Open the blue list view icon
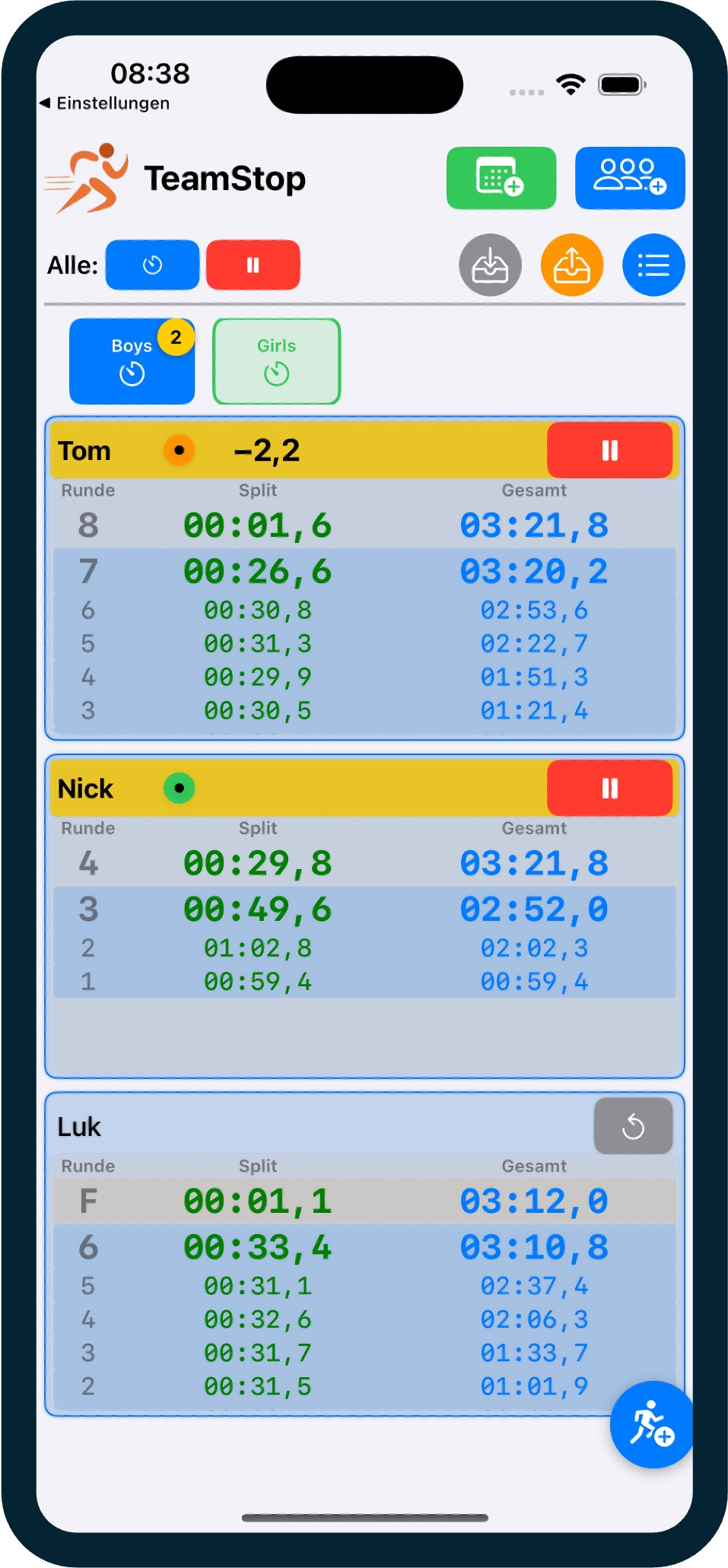This screenshot has height=1568, width=728. [653, 265]
